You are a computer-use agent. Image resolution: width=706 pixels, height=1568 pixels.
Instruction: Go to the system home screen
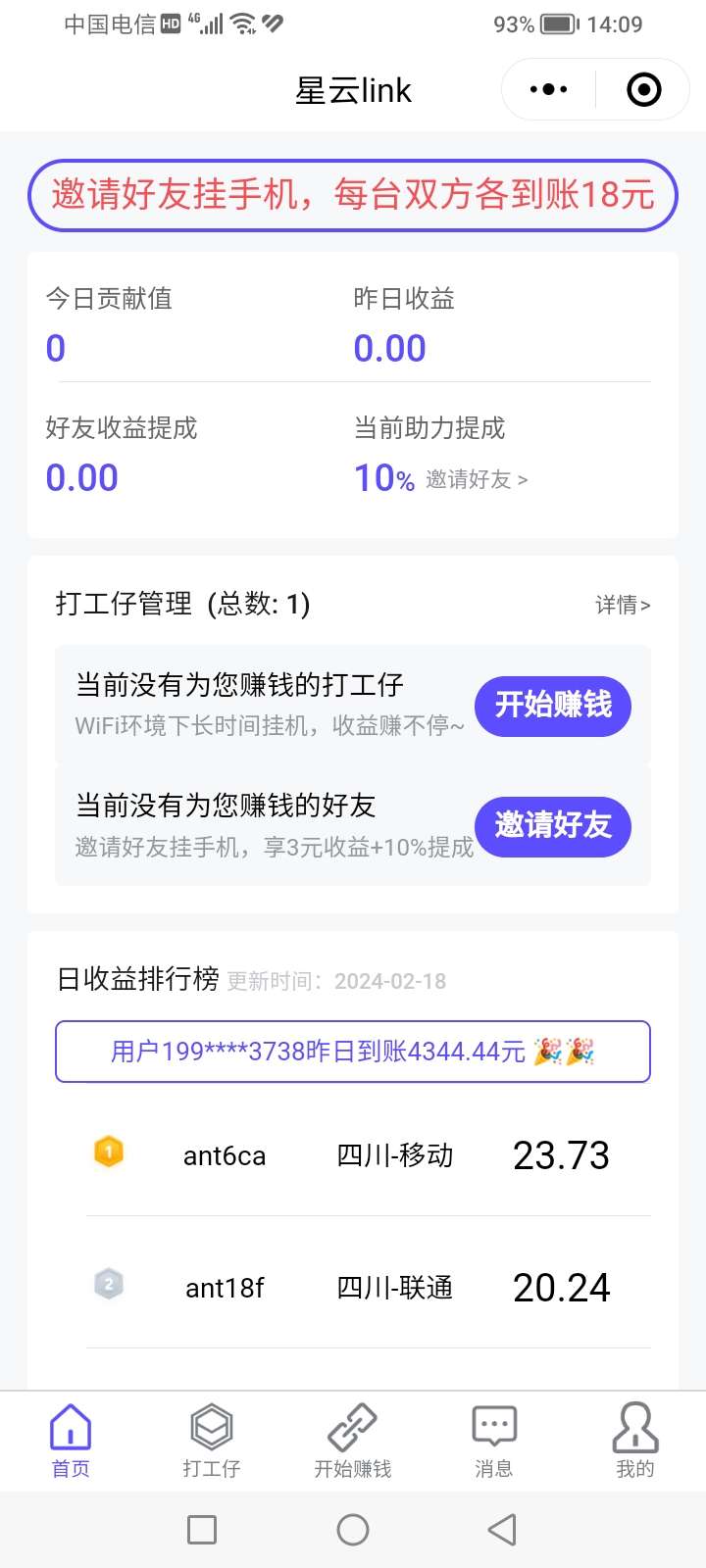pyautogui.click(x=353, y=1530)
